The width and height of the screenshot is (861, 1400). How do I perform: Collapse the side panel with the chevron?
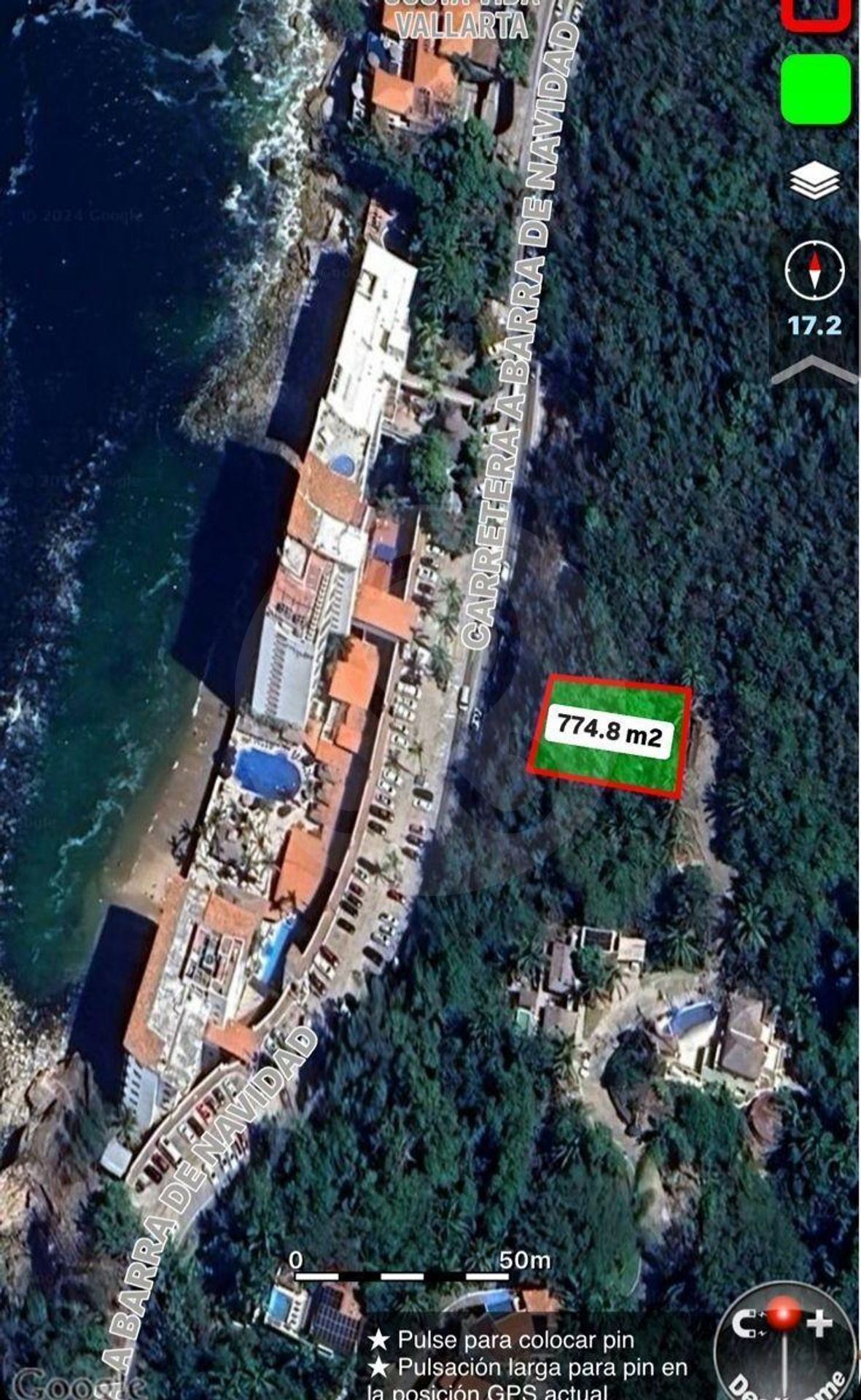coord(814,370)
